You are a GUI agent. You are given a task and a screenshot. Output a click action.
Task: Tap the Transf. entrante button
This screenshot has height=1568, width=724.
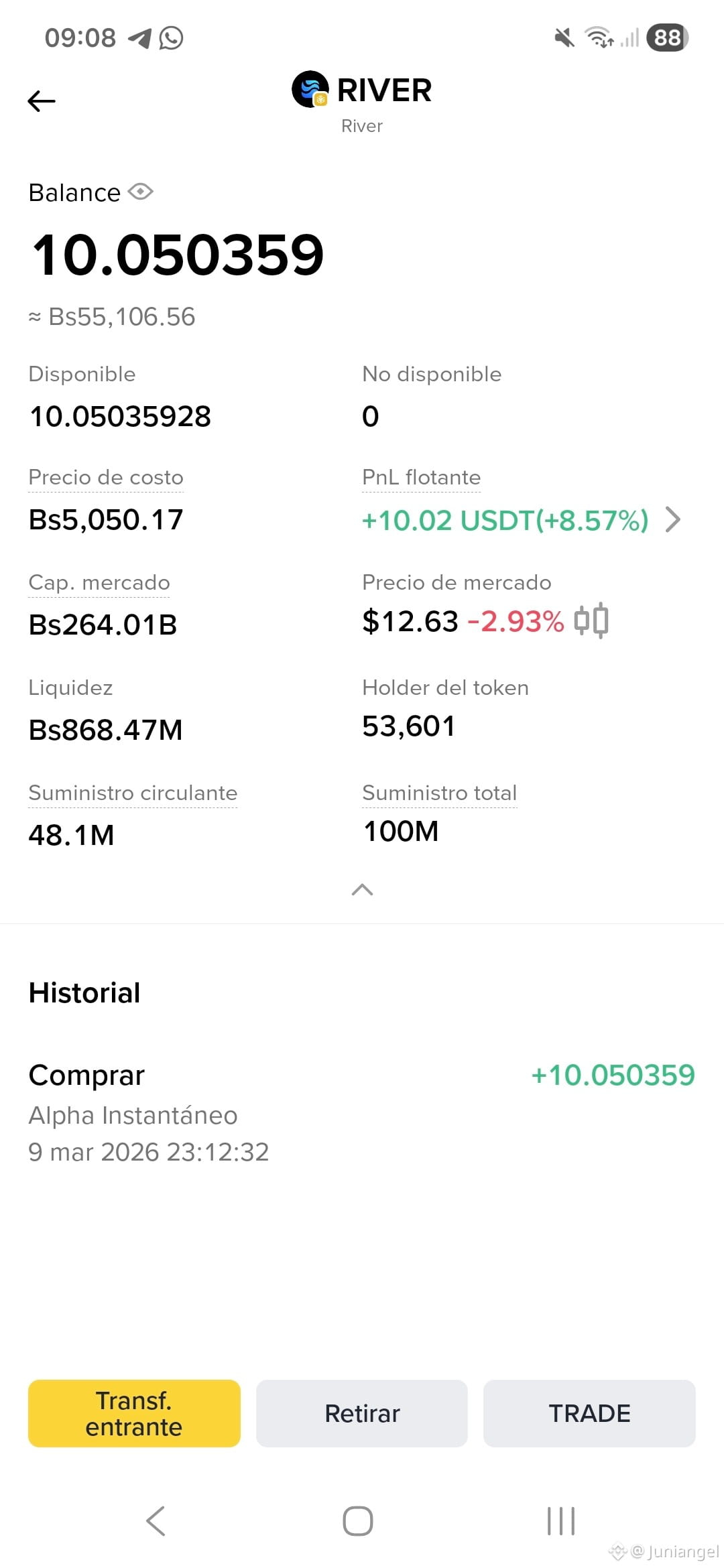[134, 1413]
